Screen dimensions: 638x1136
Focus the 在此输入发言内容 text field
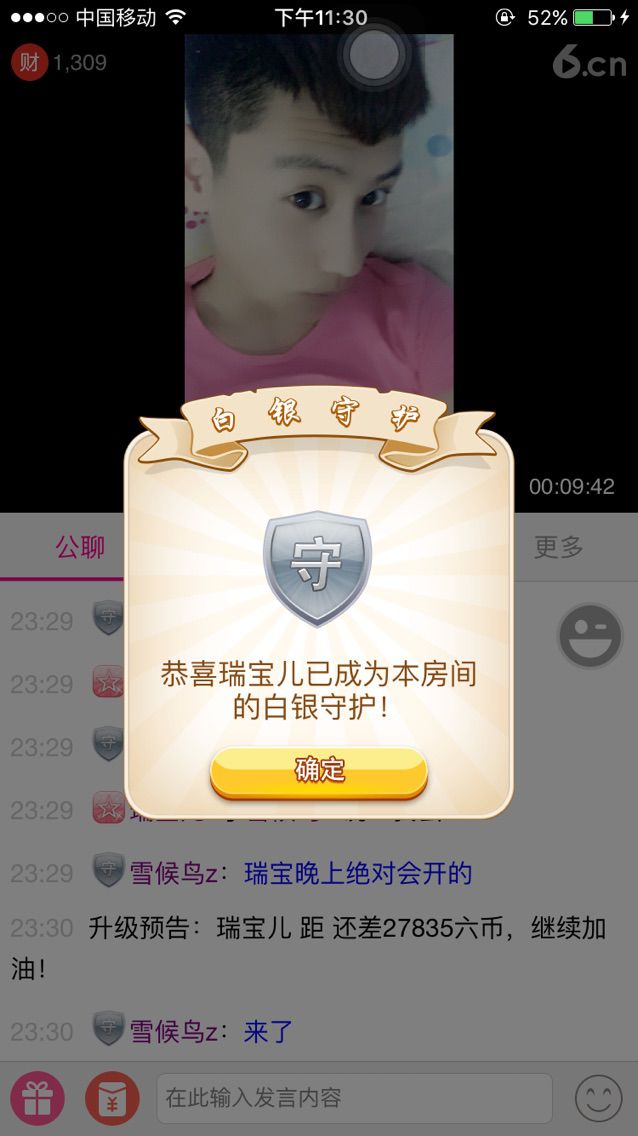[354, 1098]
